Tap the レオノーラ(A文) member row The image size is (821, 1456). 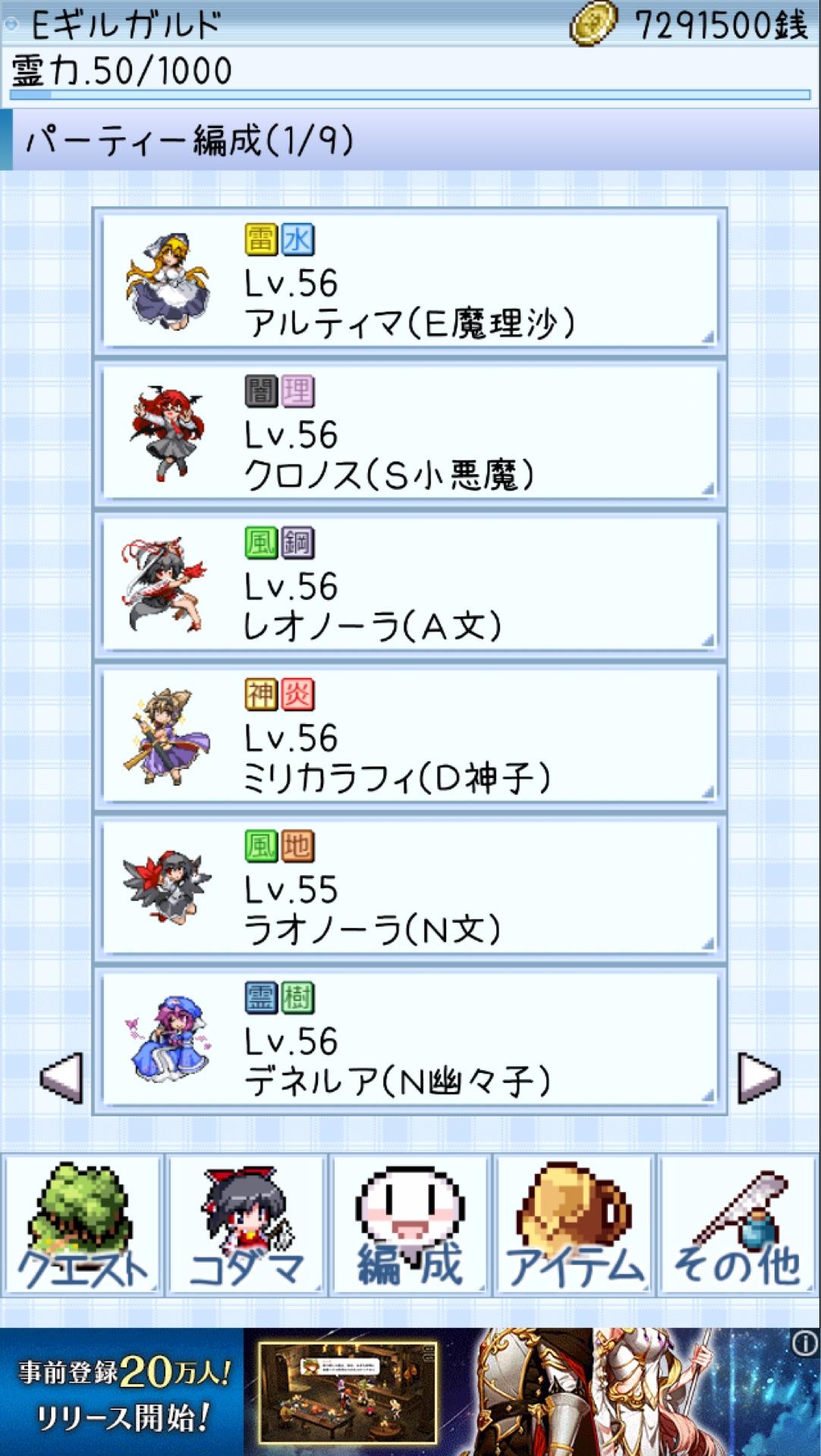(x=410, y=585)
